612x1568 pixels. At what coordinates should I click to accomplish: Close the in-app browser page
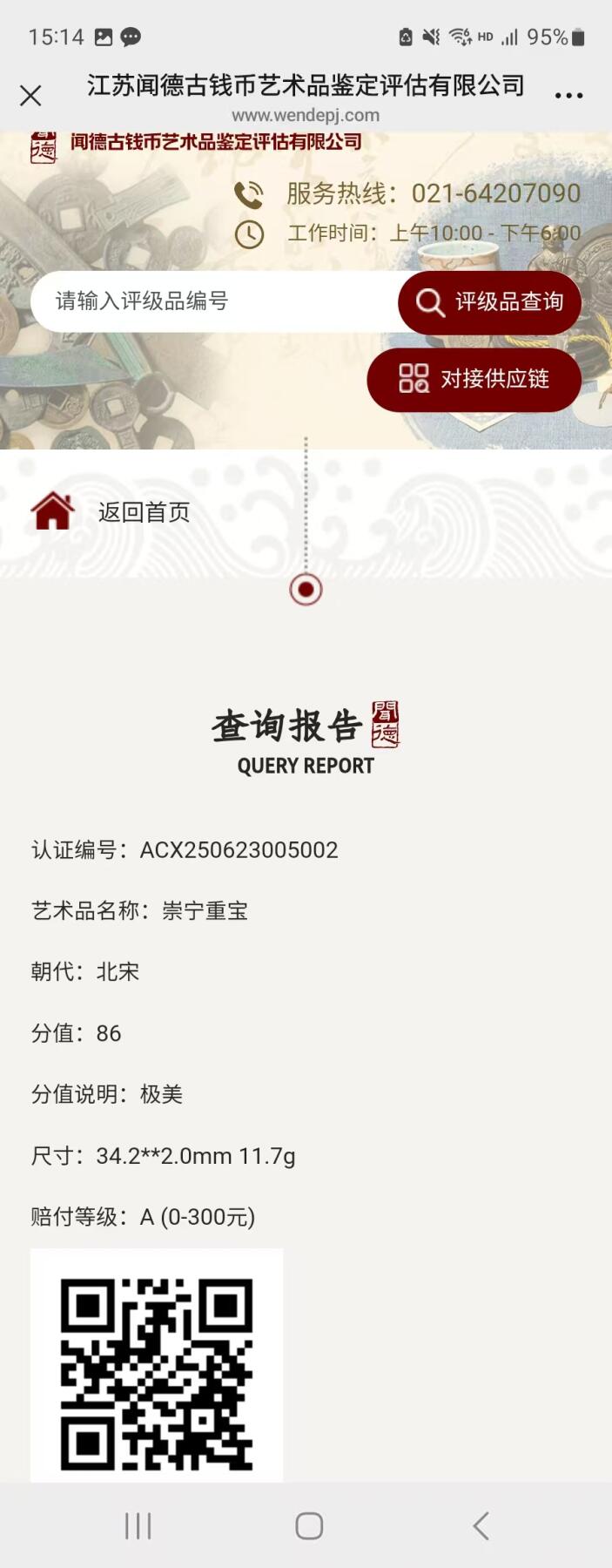(30, 96)
